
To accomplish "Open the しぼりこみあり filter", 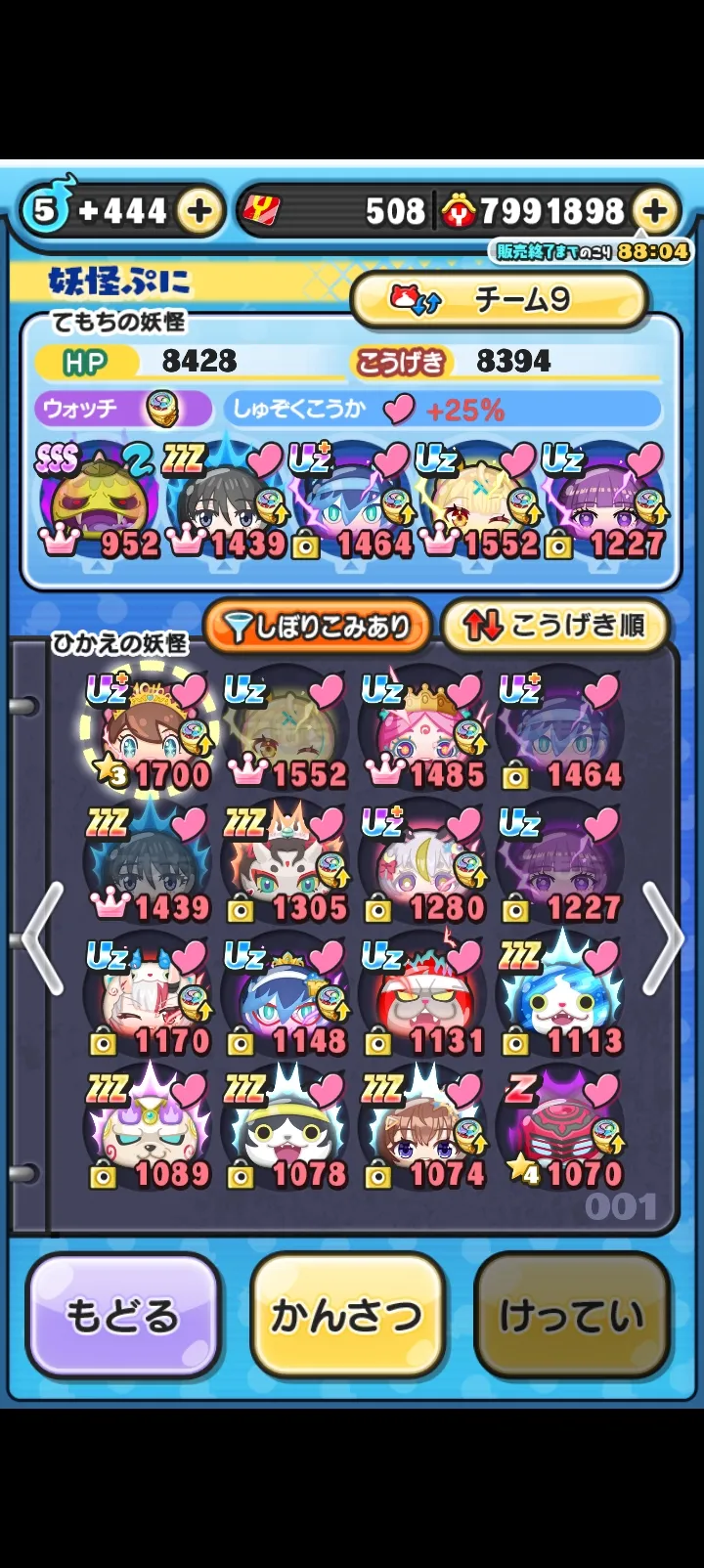I will (318, 626).
